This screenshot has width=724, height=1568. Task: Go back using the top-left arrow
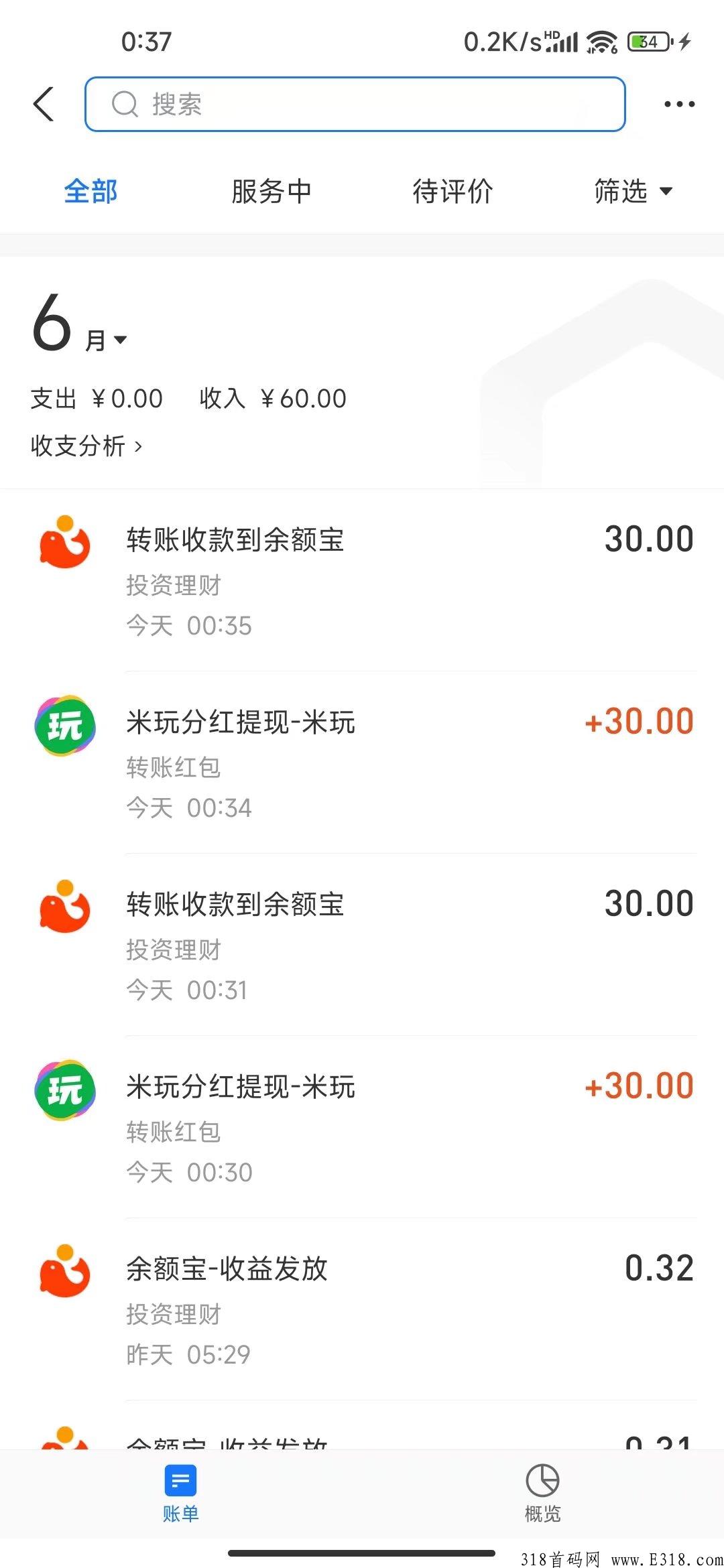point(44,105)
